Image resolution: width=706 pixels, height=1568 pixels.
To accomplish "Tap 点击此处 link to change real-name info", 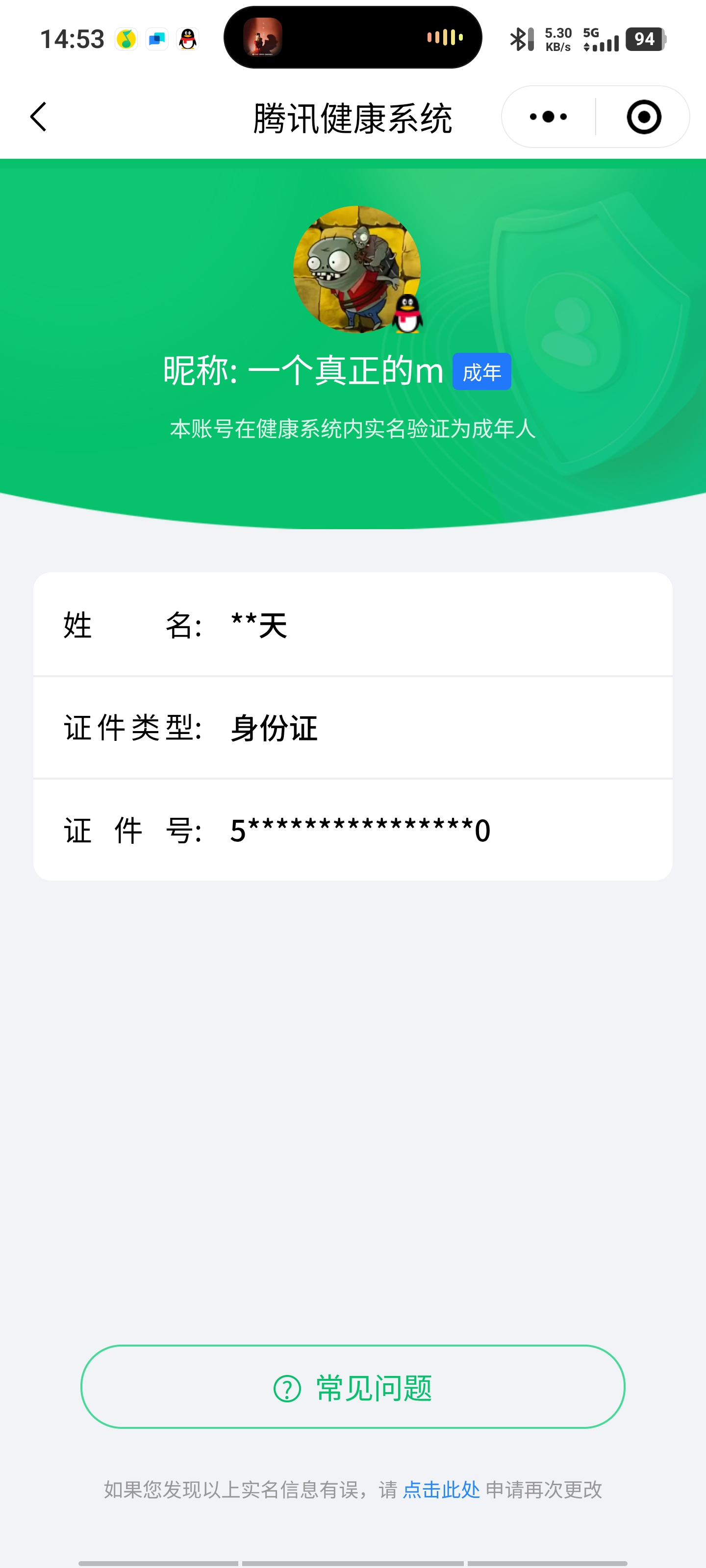I will tap(441, 1490).
